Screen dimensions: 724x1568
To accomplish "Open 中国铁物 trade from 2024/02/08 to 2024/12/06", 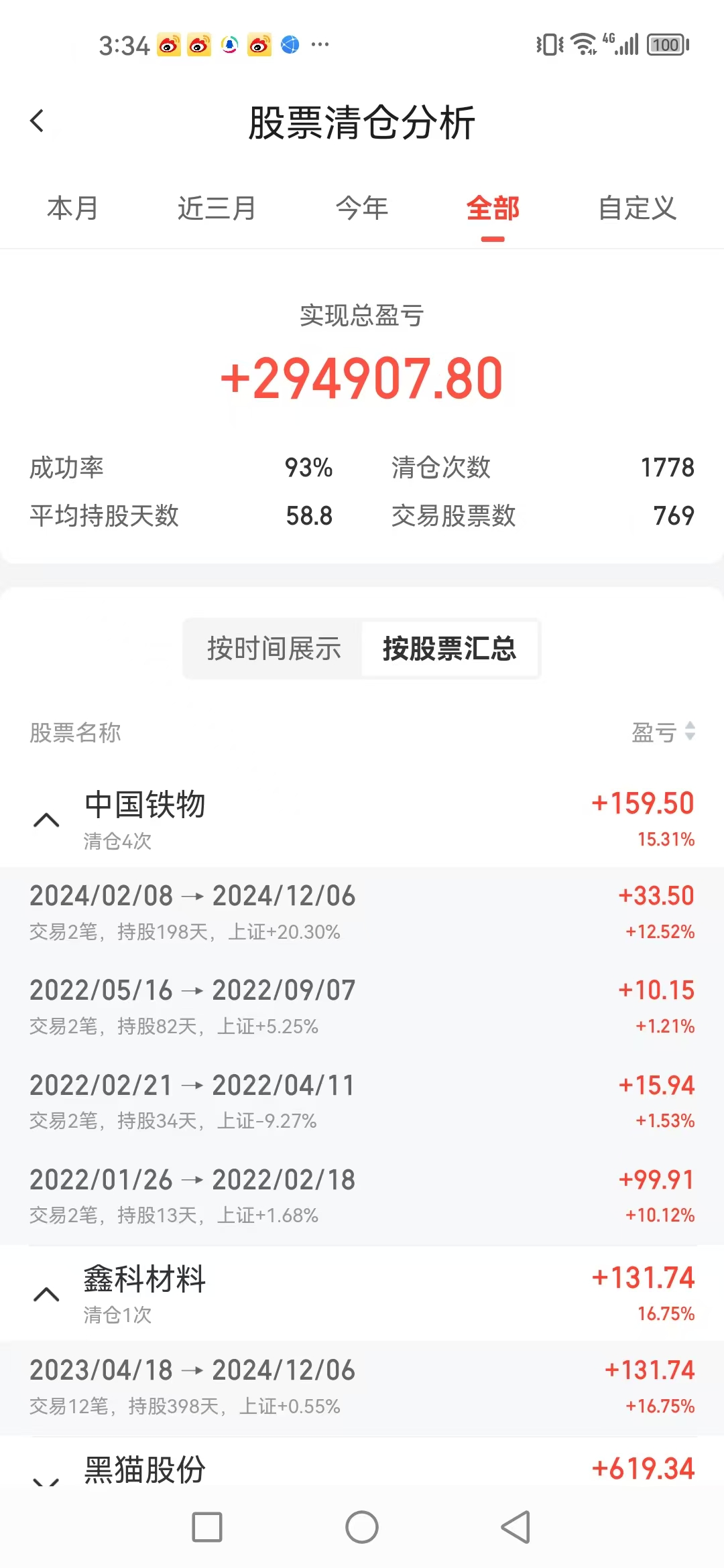I will tap(362, 913).
